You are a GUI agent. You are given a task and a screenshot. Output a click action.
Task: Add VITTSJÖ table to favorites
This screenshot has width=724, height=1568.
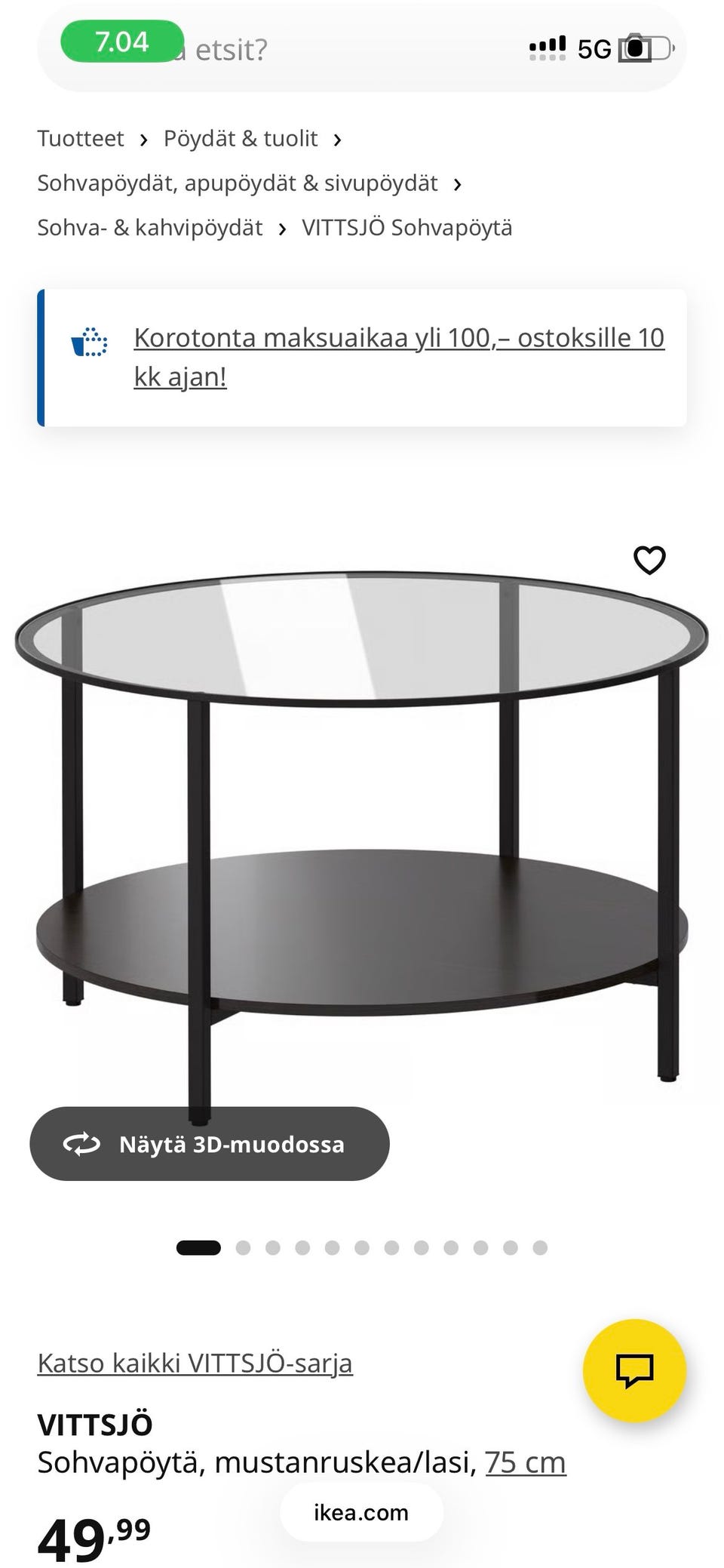coord(649,560)
